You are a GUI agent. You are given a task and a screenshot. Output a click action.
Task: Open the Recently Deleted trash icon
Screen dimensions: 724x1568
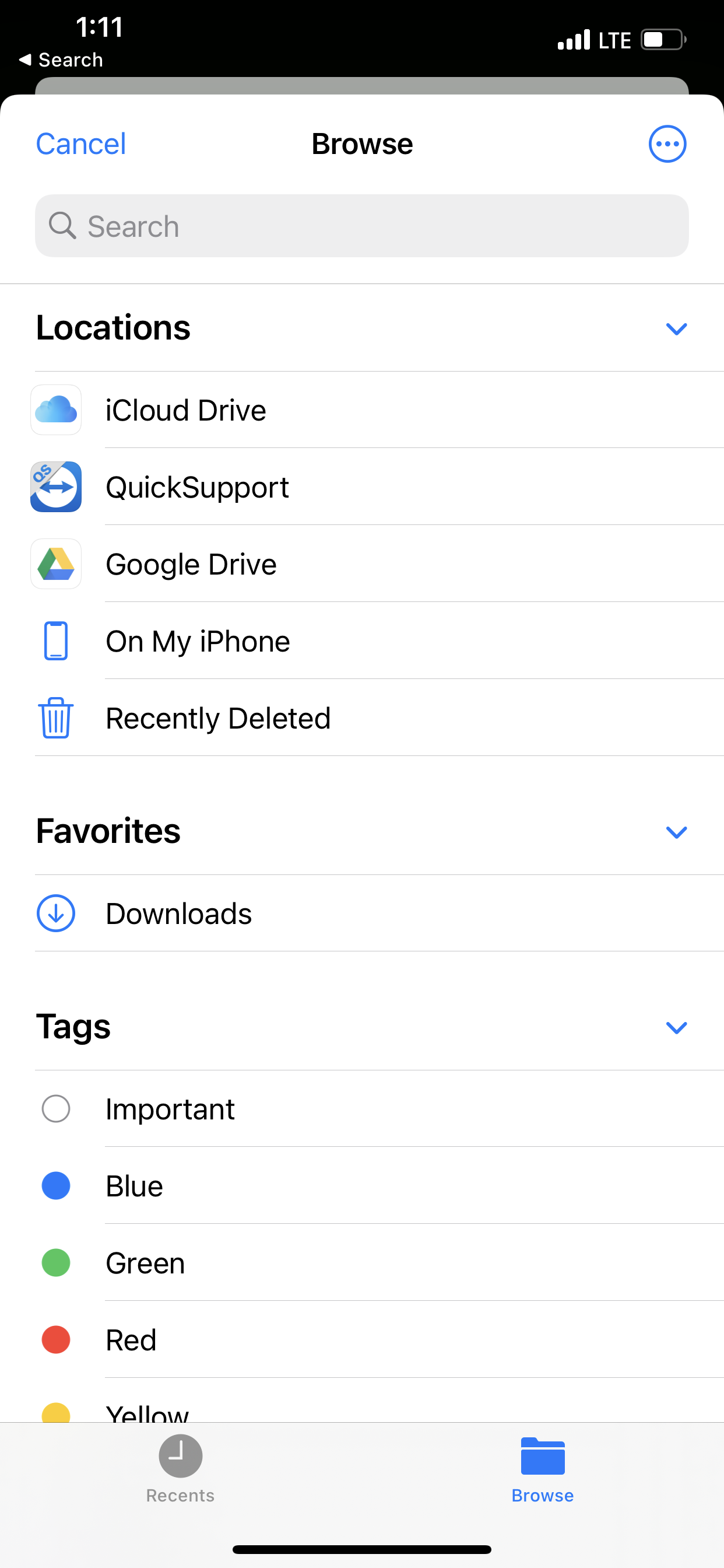(x=55, y=717)
